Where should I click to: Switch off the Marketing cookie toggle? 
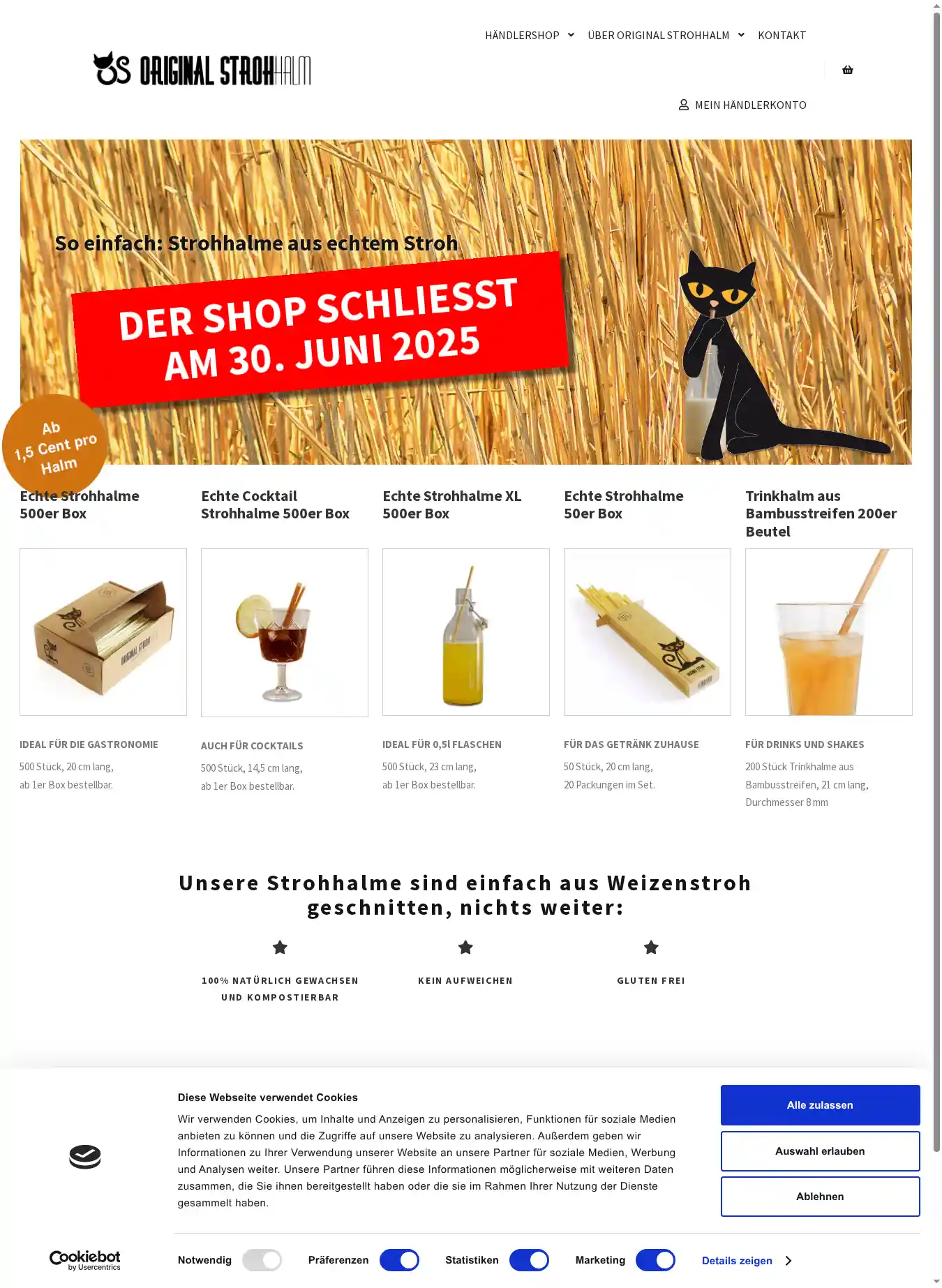pyautogui.click(x=655, y=1260)
